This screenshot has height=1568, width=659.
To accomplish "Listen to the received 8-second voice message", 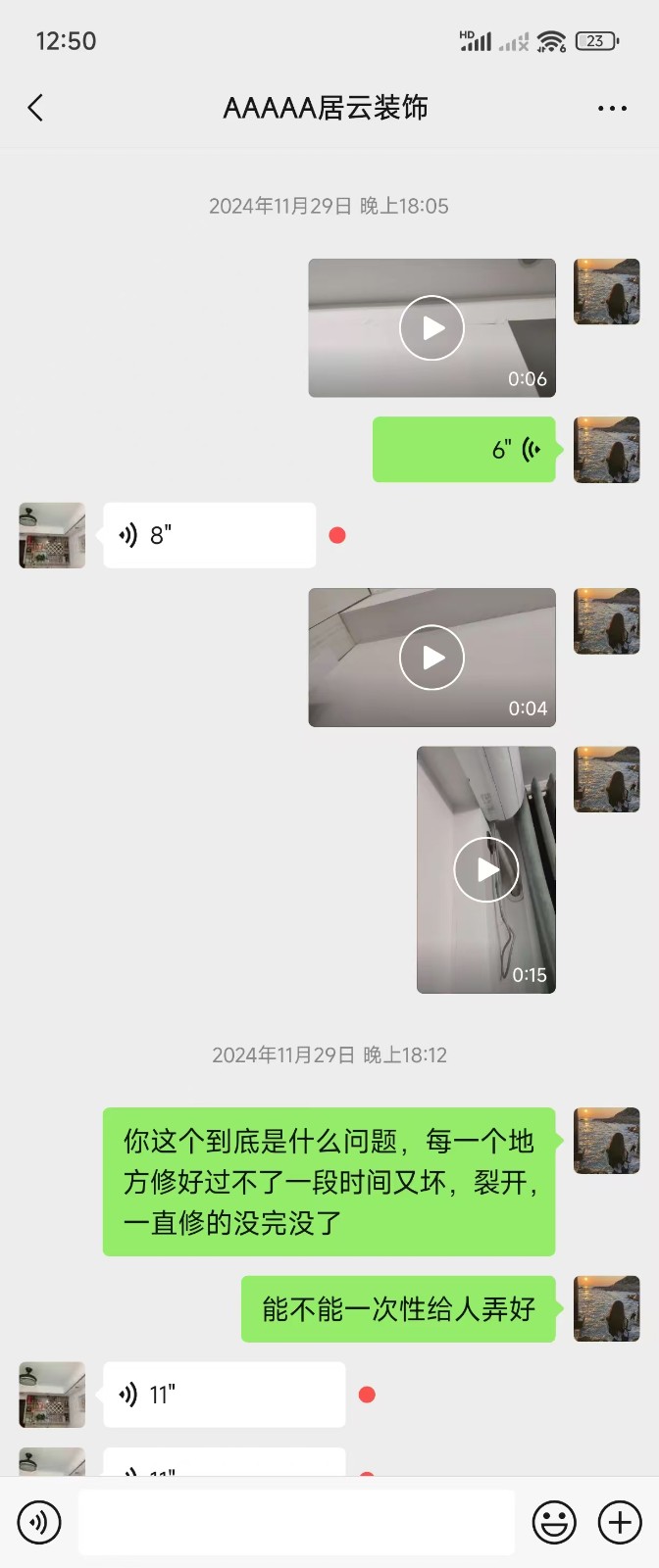I will (209, 535).
